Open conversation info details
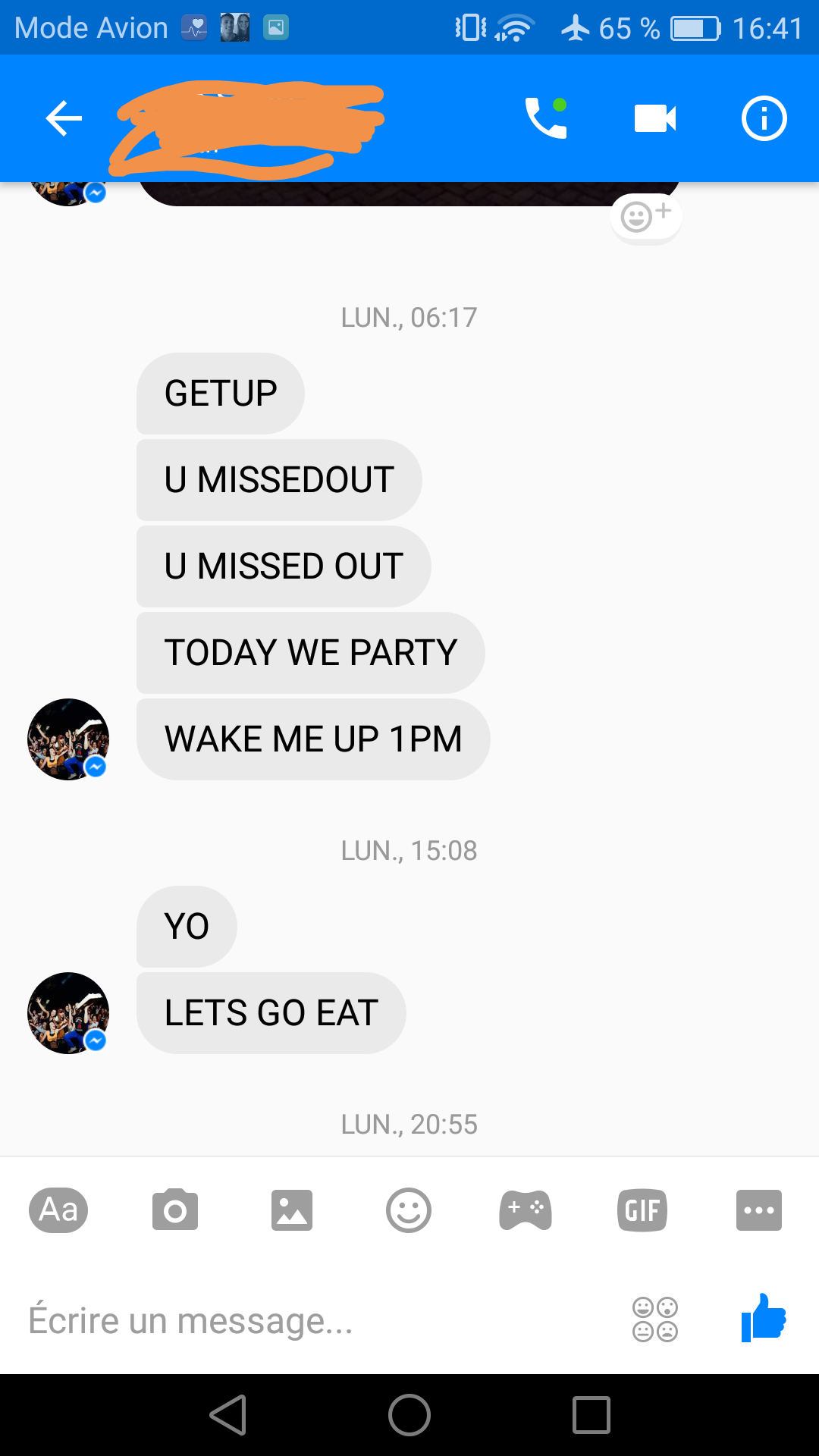Viewport: 819px width, 1456px height. [x=764, y=118]
